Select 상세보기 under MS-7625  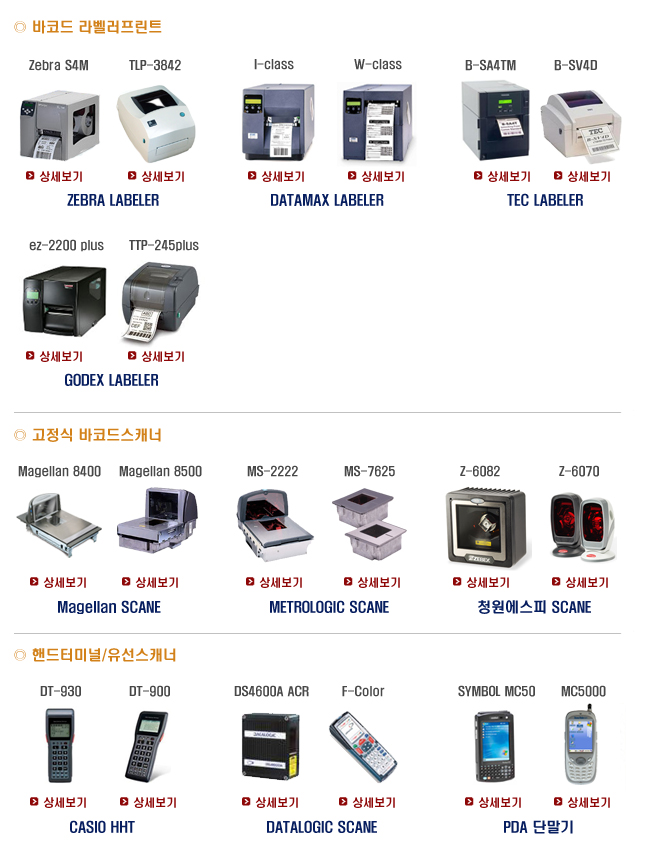[x=378, y=583]
